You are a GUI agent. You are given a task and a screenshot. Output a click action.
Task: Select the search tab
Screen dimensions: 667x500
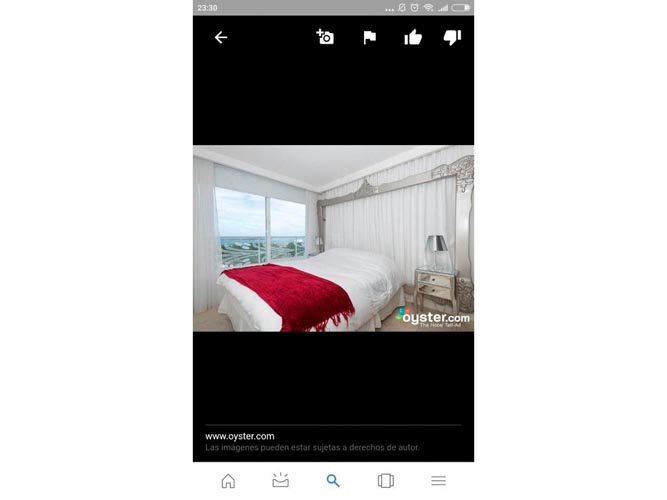pos(333,481)
